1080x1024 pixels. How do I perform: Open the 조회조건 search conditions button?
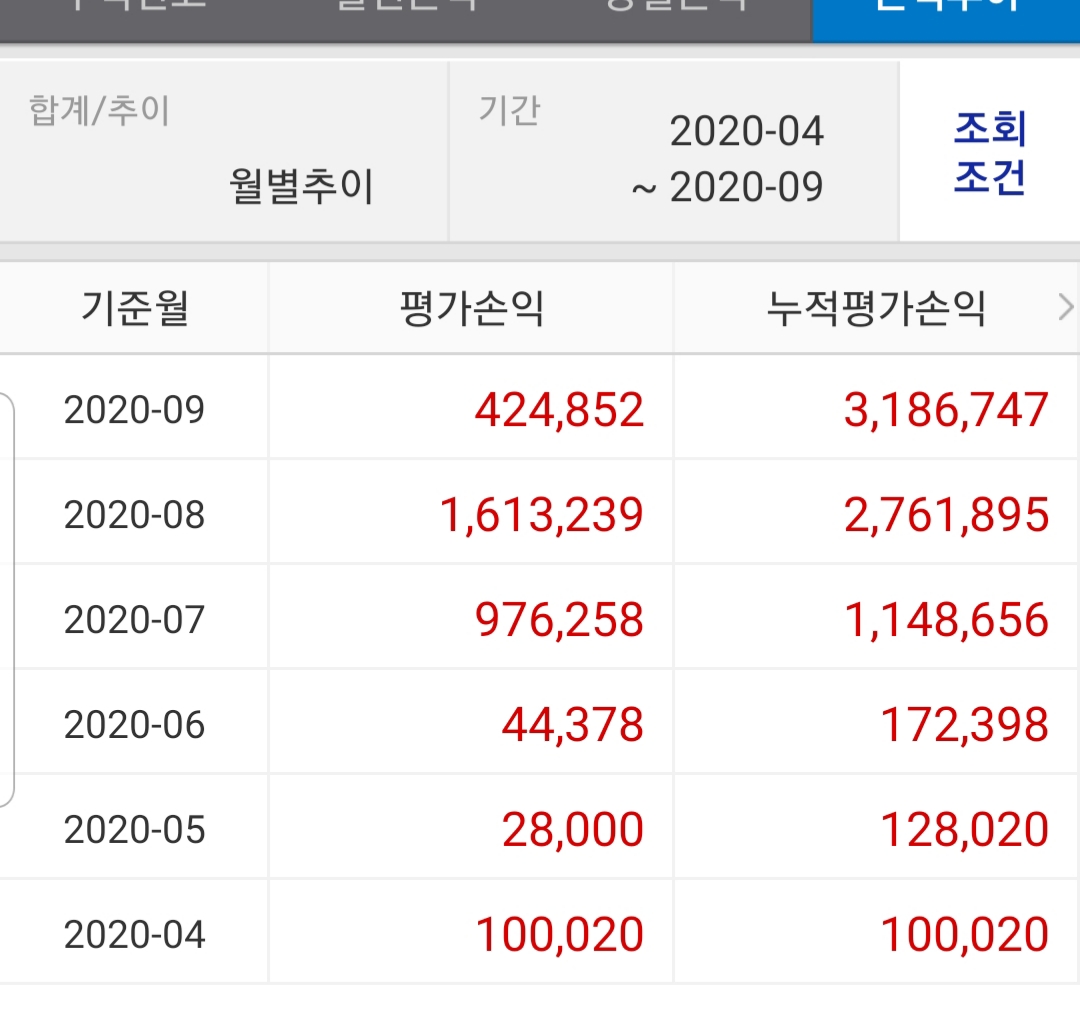989,152
